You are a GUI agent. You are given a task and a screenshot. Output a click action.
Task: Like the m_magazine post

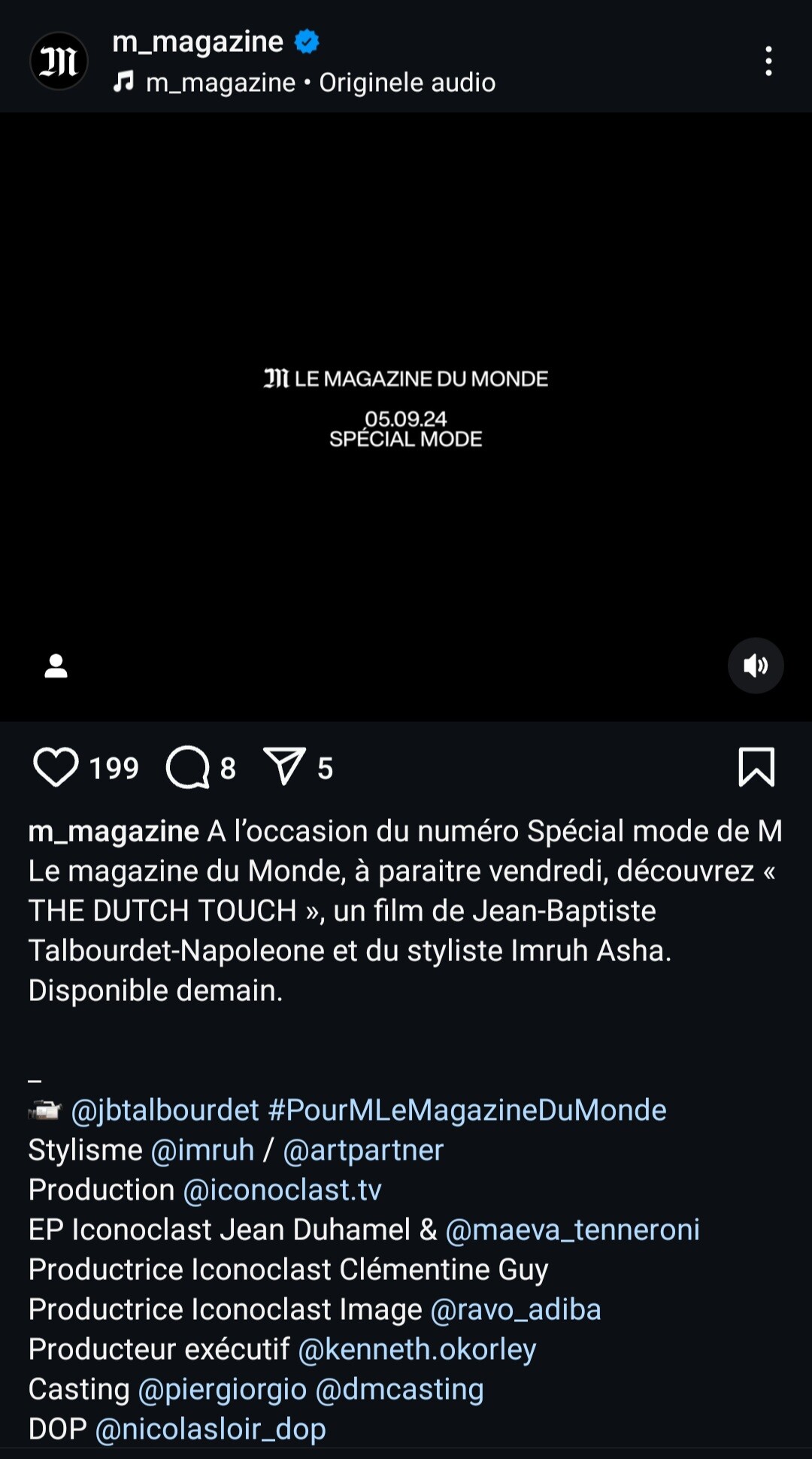(x=56, y=768)
